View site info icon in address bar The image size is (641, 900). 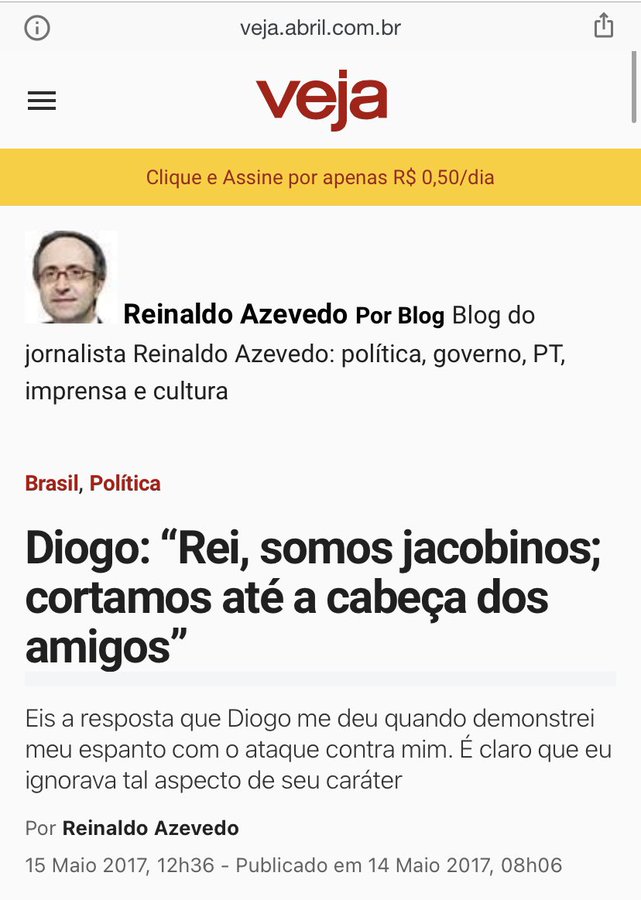pos(37,27)
